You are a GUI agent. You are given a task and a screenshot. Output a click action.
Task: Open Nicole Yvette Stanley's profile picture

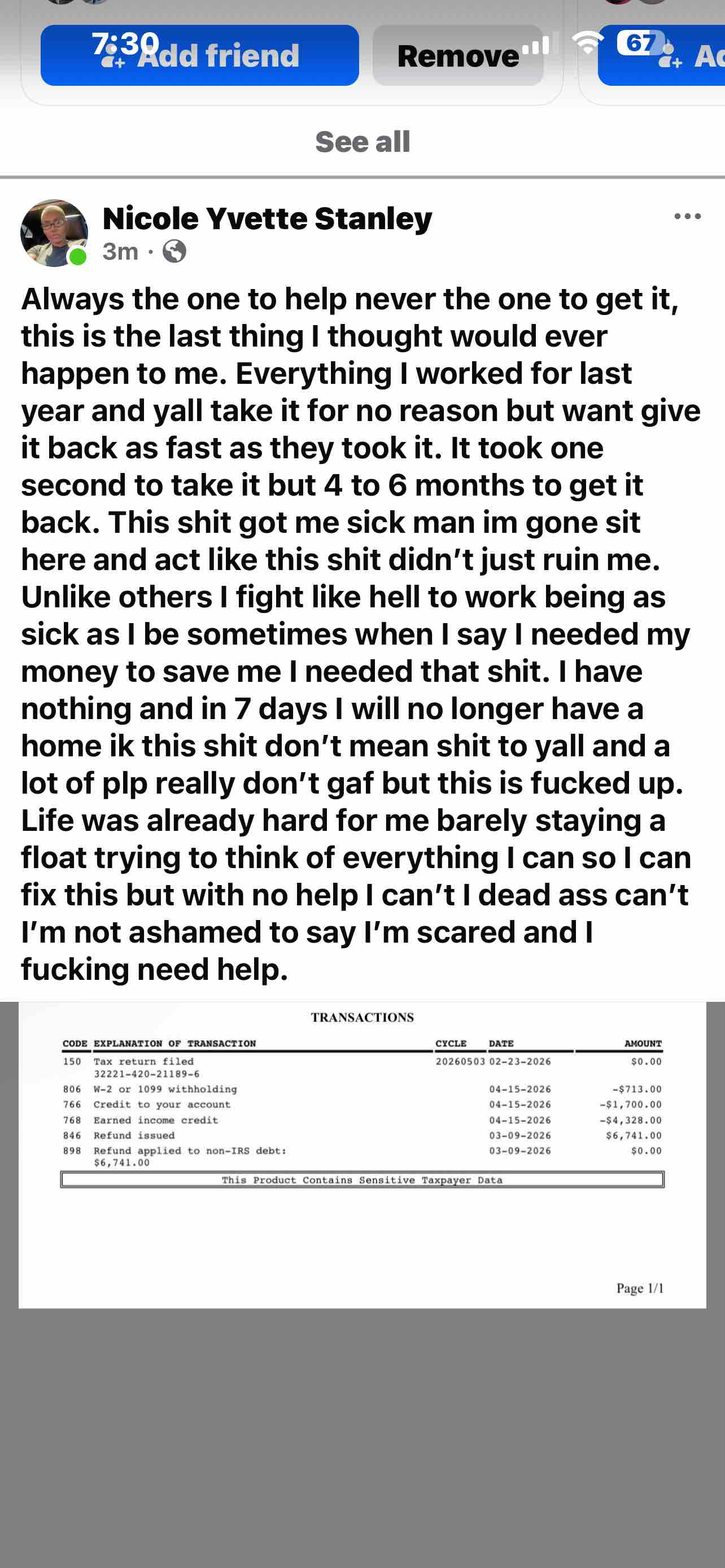point(54,233)
